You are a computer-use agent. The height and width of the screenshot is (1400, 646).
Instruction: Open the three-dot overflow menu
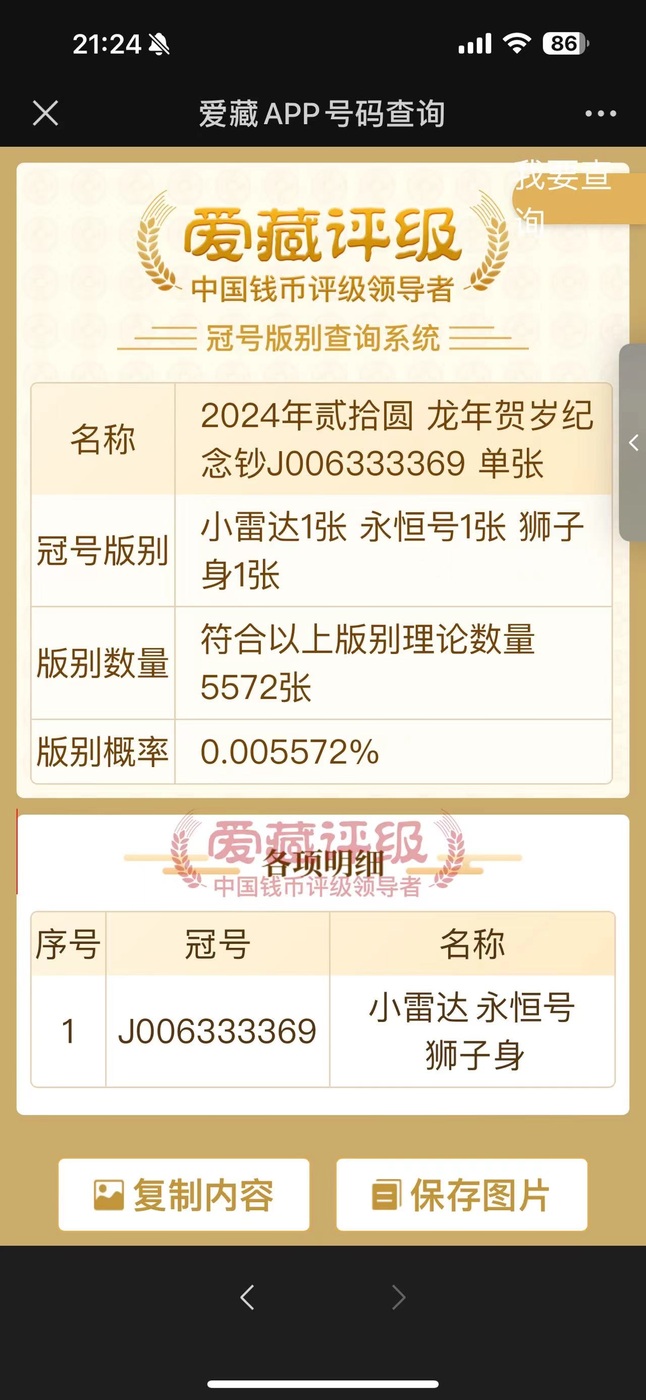click(x=601, y=114)
